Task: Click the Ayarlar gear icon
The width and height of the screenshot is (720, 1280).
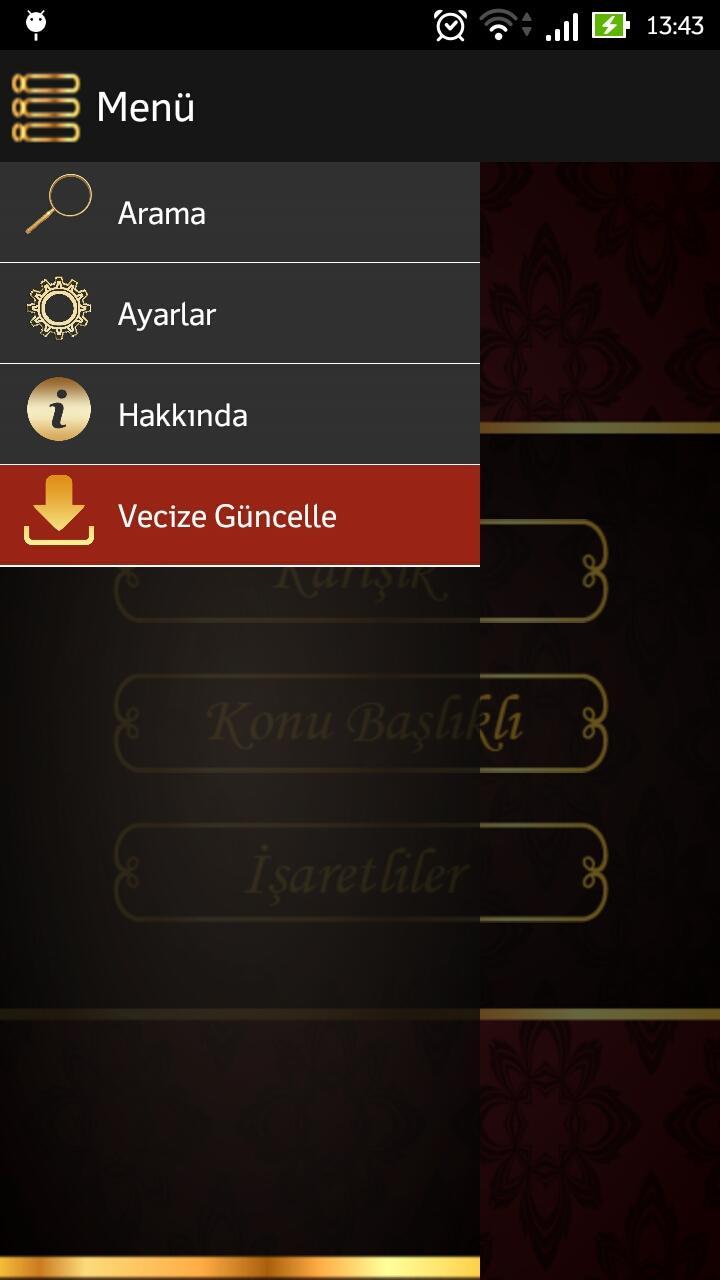Action: pyautogui.click(x=58, y=311)
